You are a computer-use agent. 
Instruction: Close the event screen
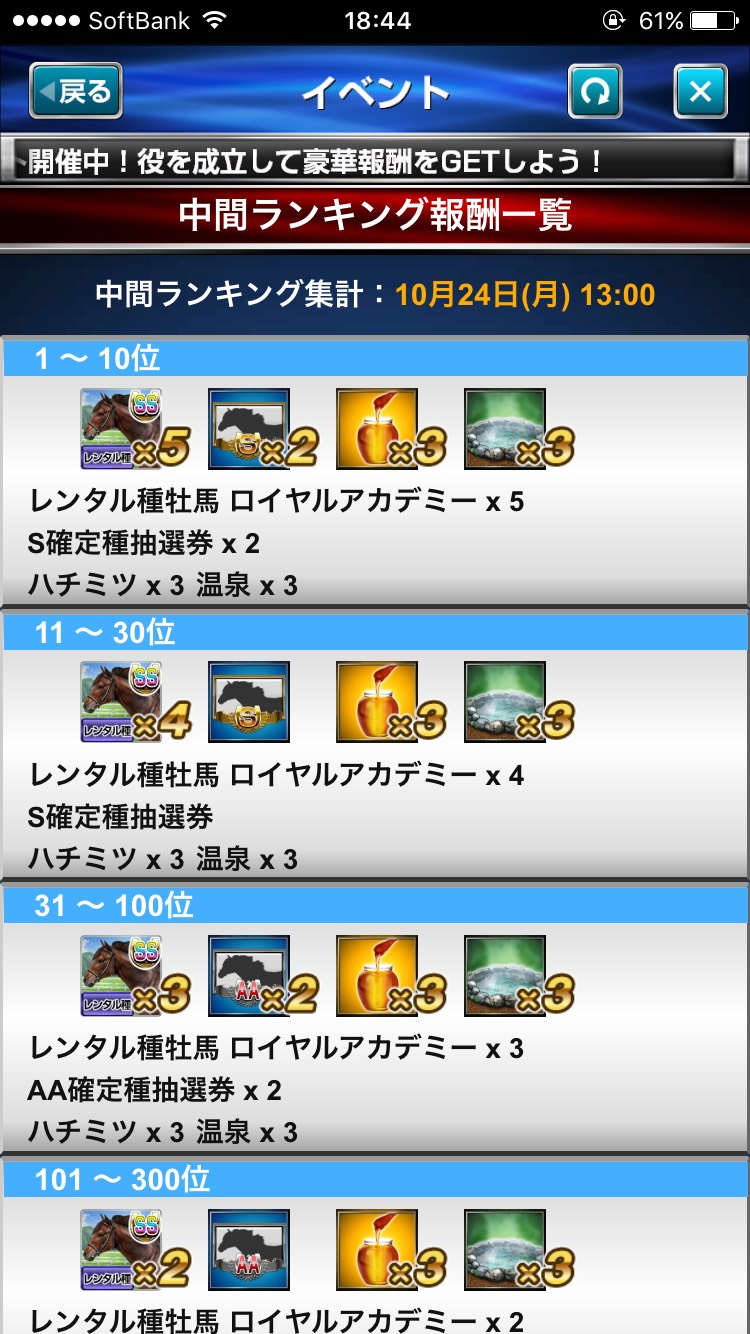(700, 92)
